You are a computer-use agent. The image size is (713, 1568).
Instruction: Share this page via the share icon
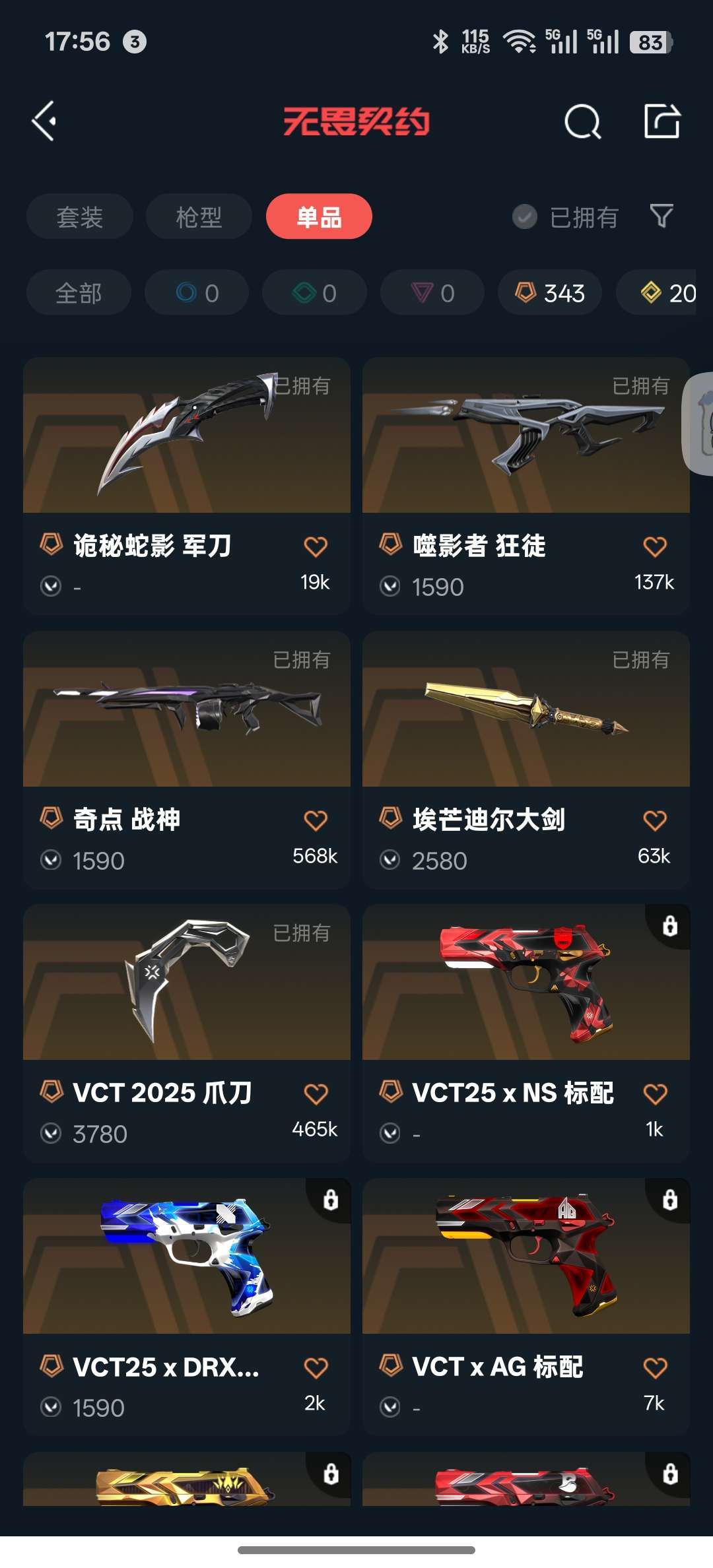[x=662, y=121]
